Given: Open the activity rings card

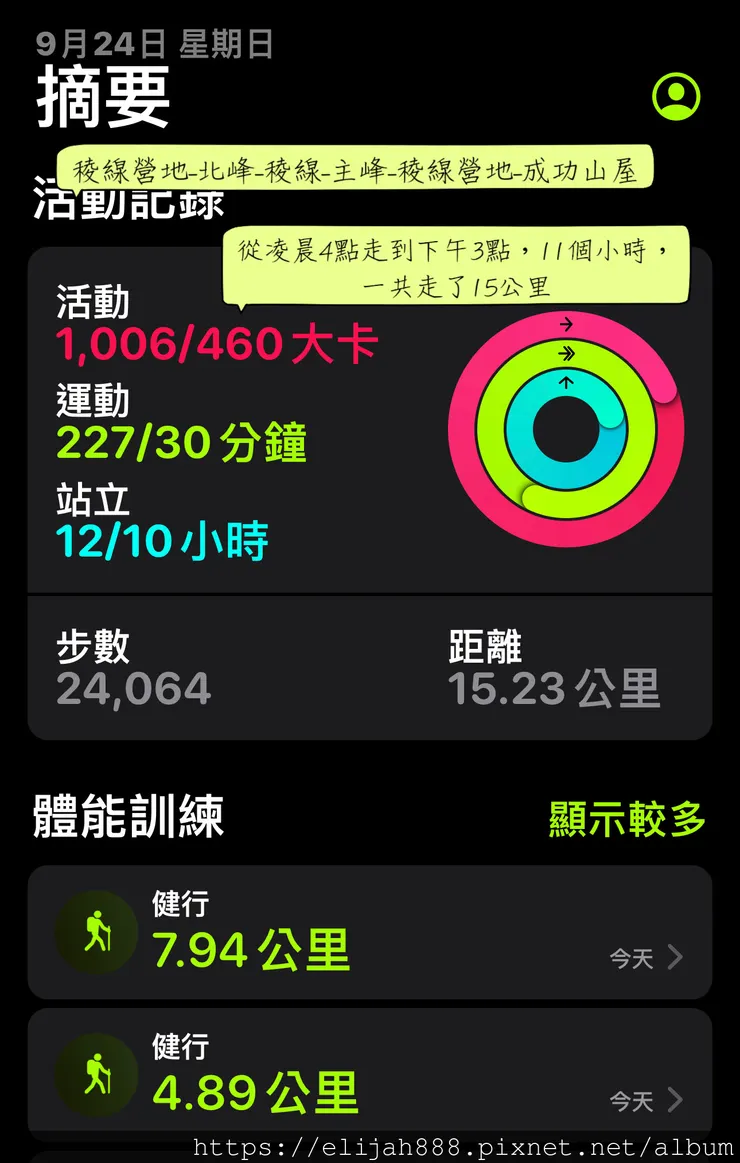Looking at the screenshot, I should pyautogui.click(x=566, y=430).
